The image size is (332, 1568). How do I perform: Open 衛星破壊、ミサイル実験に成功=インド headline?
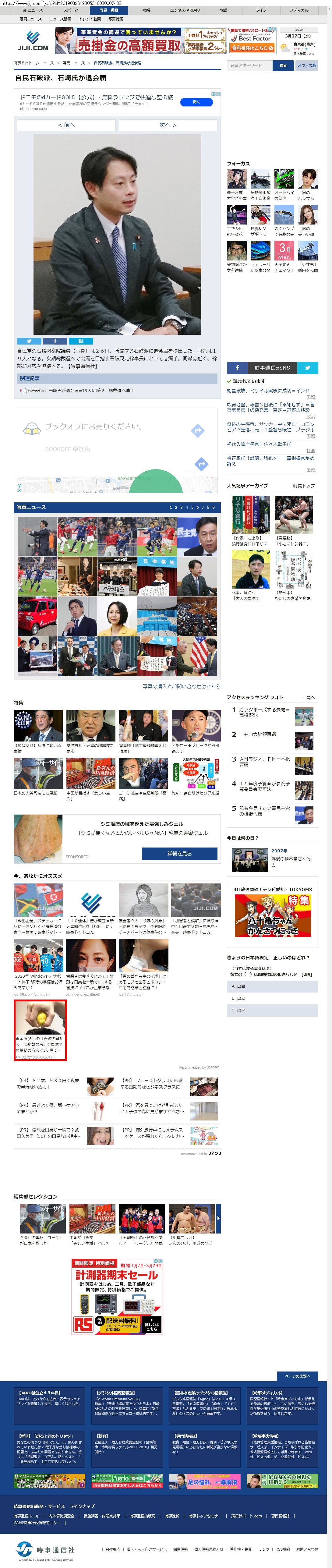[268, 391]
